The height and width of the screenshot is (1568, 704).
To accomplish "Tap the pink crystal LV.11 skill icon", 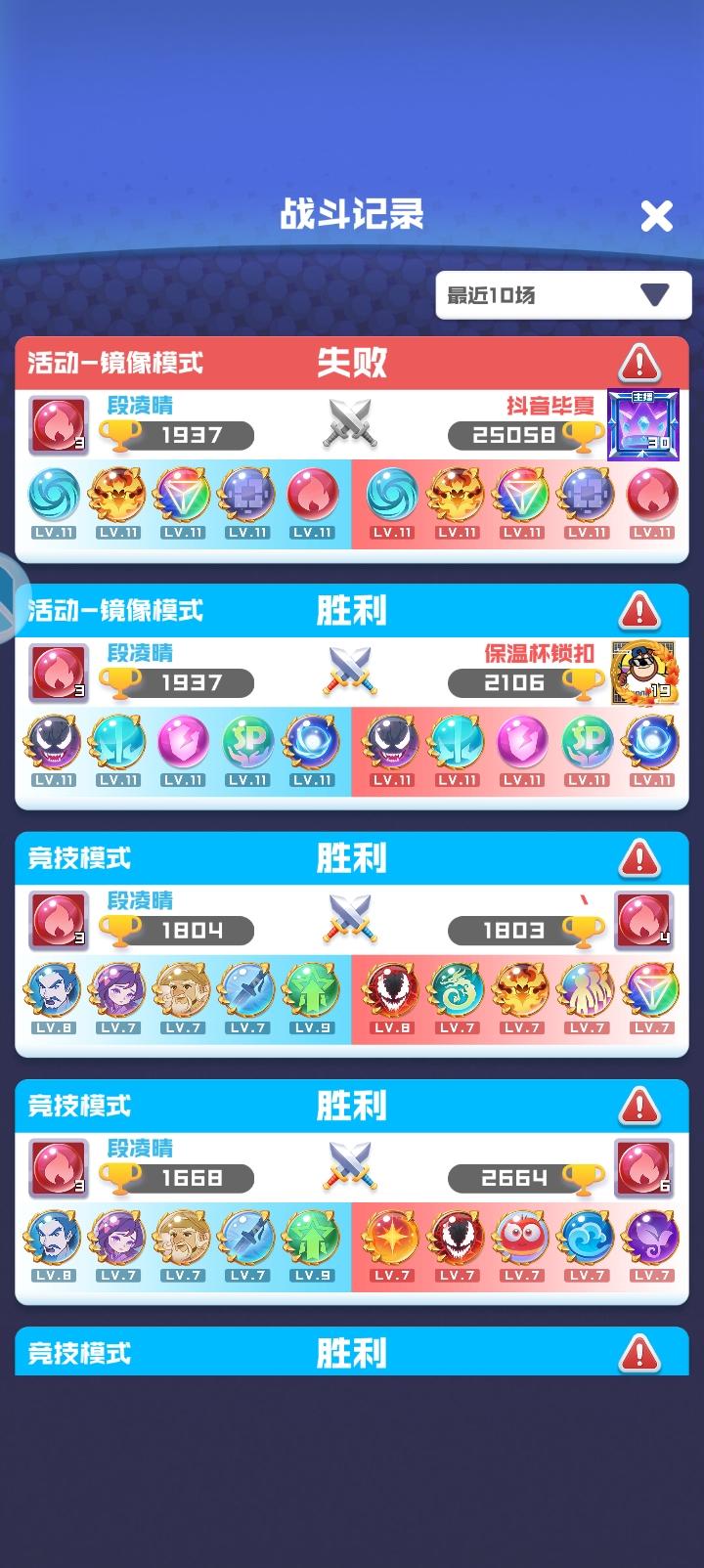I will click(183, 745).
